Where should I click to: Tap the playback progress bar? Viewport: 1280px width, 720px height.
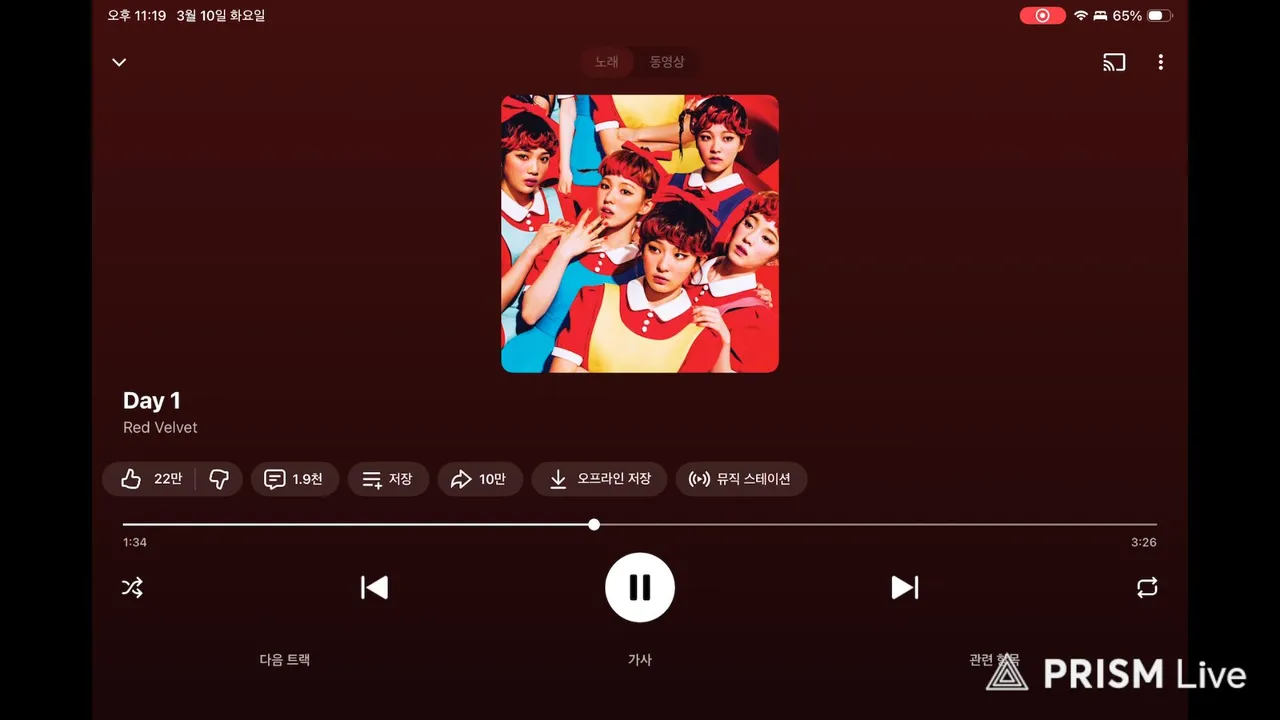point(800,524)
